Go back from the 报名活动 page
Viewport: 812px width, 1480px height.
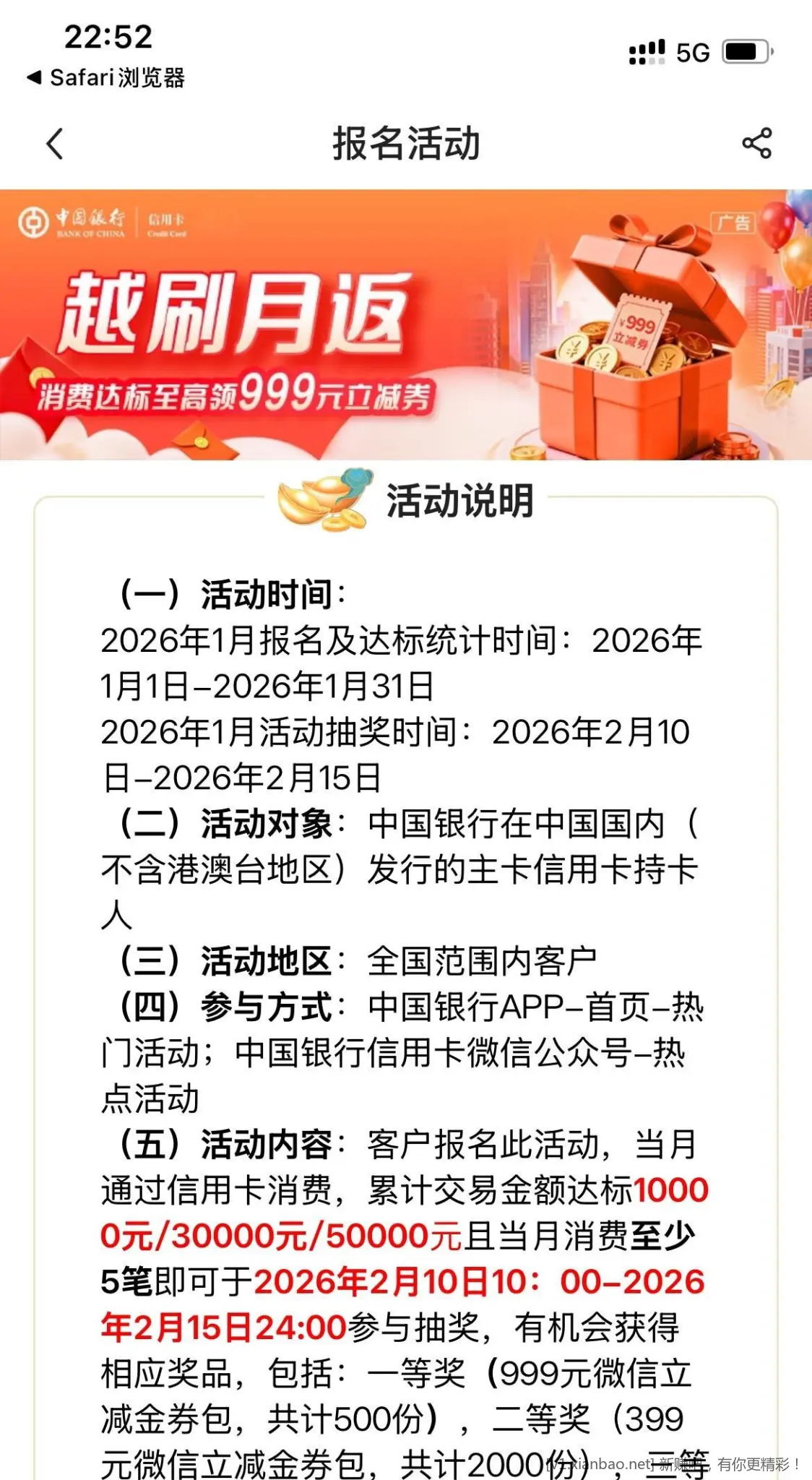point(55,143)
